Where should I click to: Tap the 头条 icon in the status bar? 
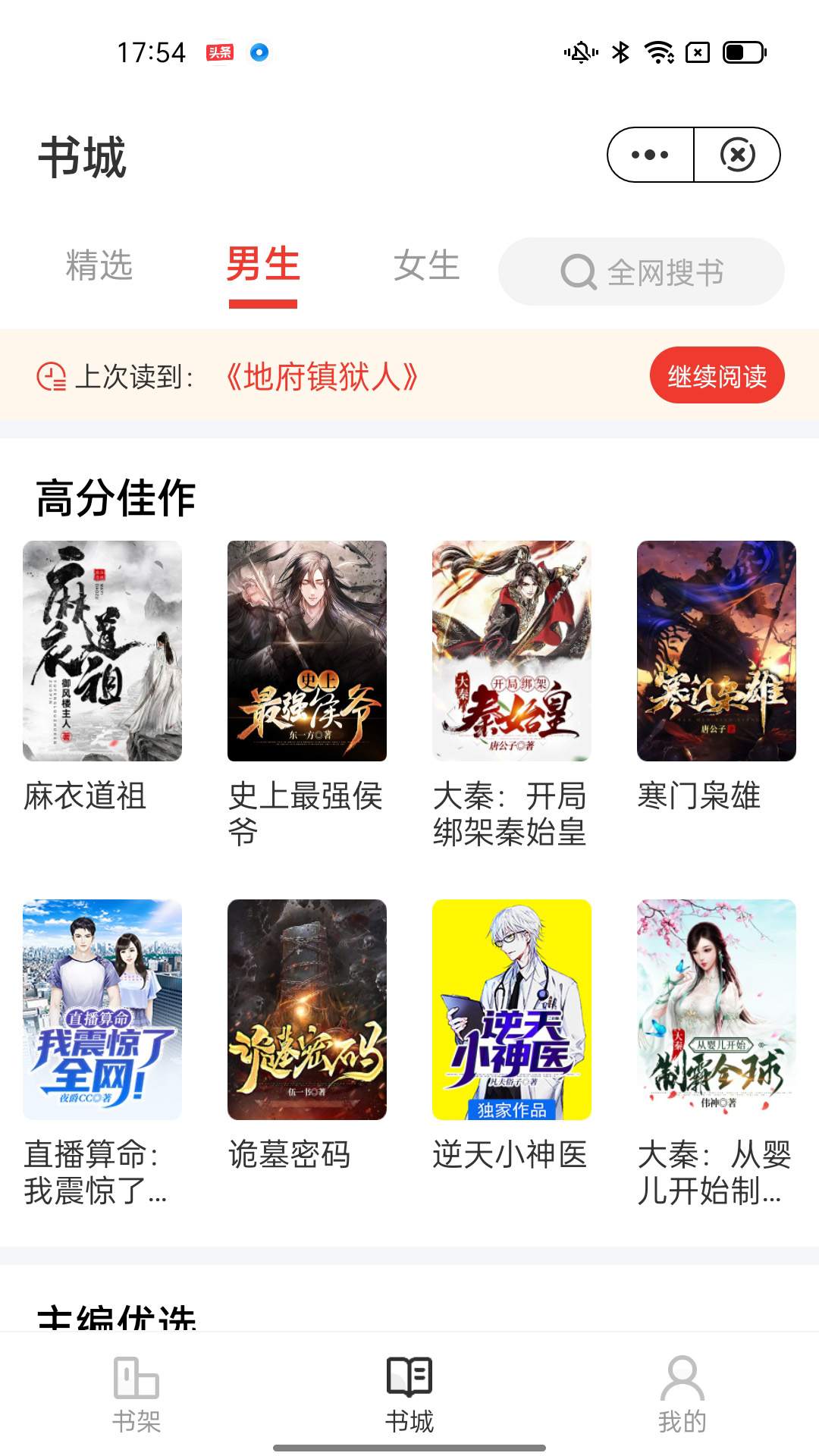point(219,52)
